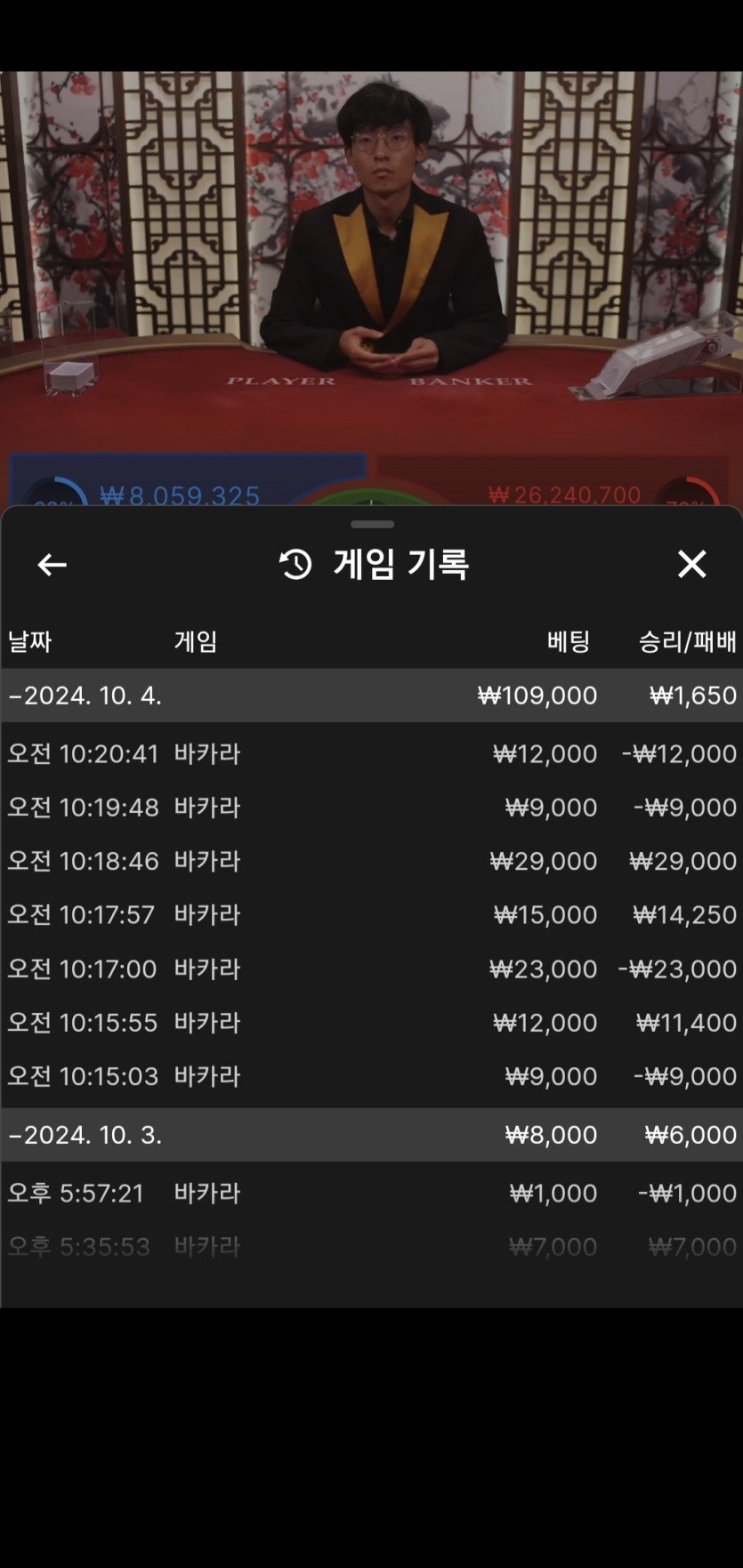Open the 오전 10:20:41 baccarat record
Screen dimensions: 743x1568
[x=371, y=754]
